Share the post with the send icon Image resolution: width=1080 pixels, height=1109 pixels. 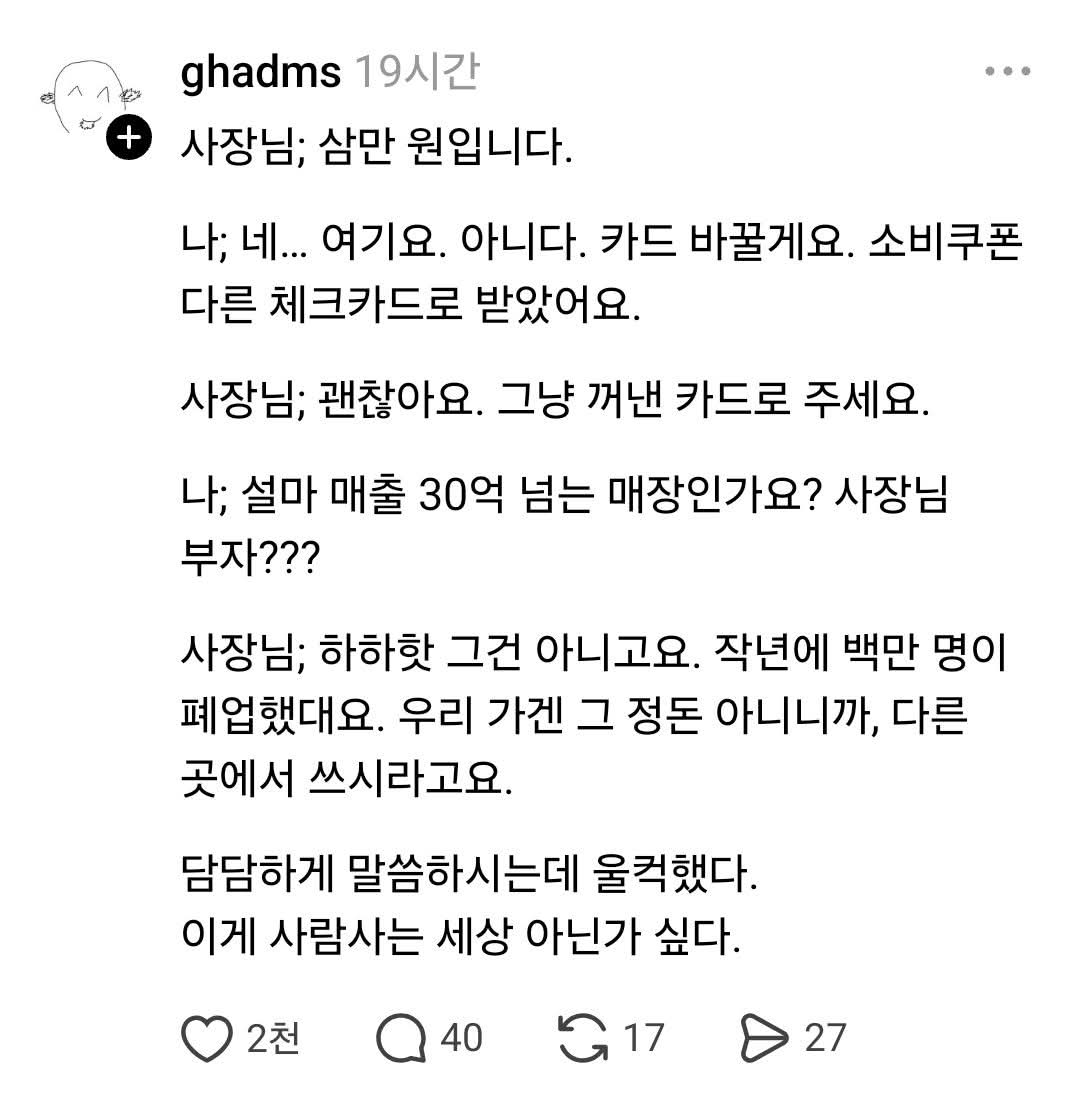click(x=765, y=1037)
